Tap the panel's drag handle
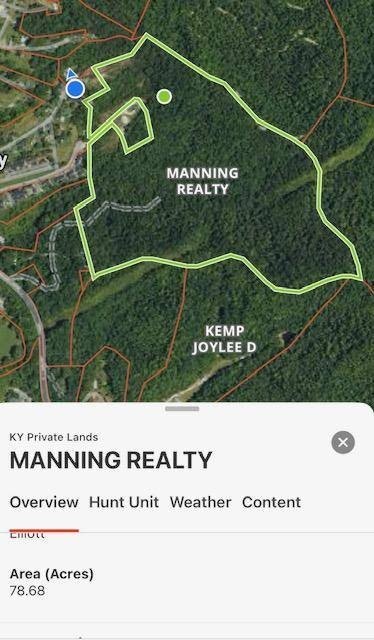Image resolution: width=374 pixels, height=640 pixels. point(182,408)
